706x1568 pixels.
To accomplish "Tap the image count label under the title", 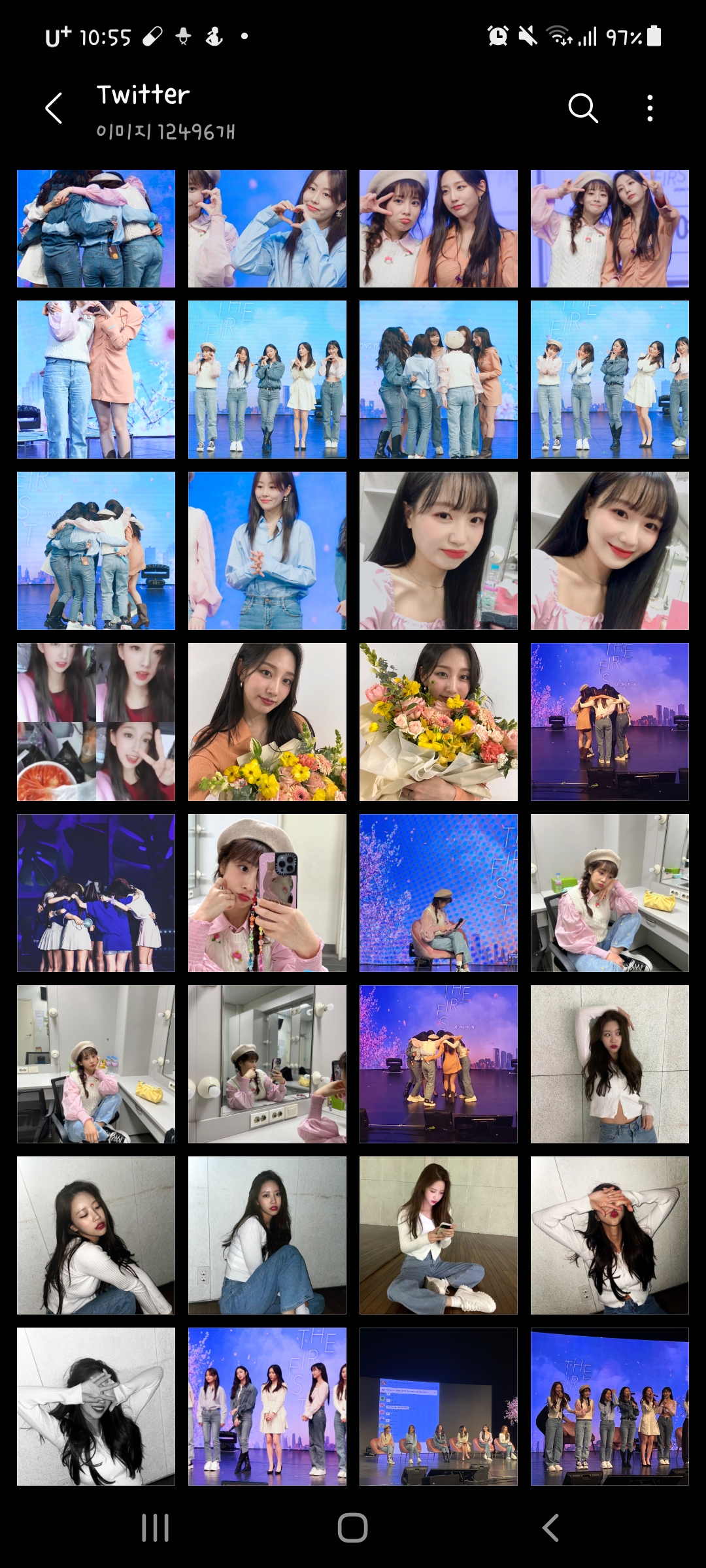I will point(165,133).
